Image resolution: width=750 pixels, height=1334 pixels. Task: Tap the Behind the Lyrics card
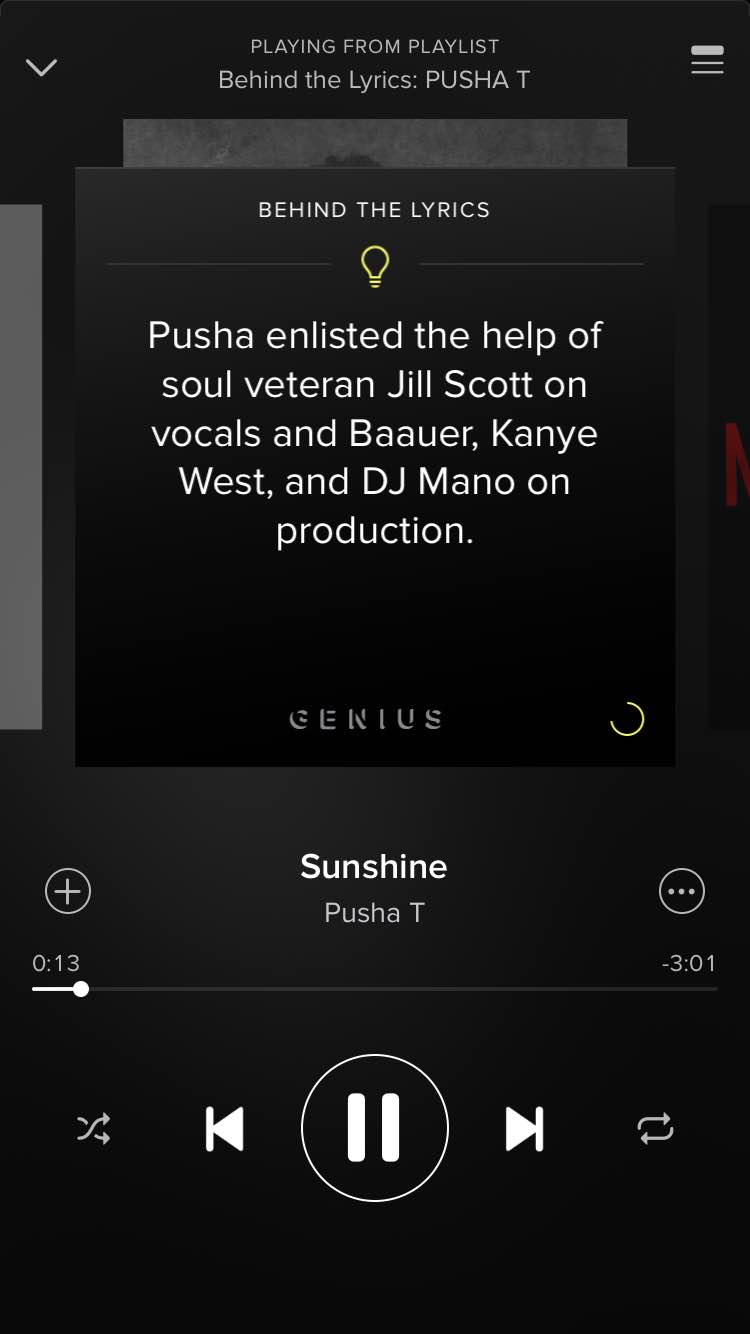(x=375, y=467)
